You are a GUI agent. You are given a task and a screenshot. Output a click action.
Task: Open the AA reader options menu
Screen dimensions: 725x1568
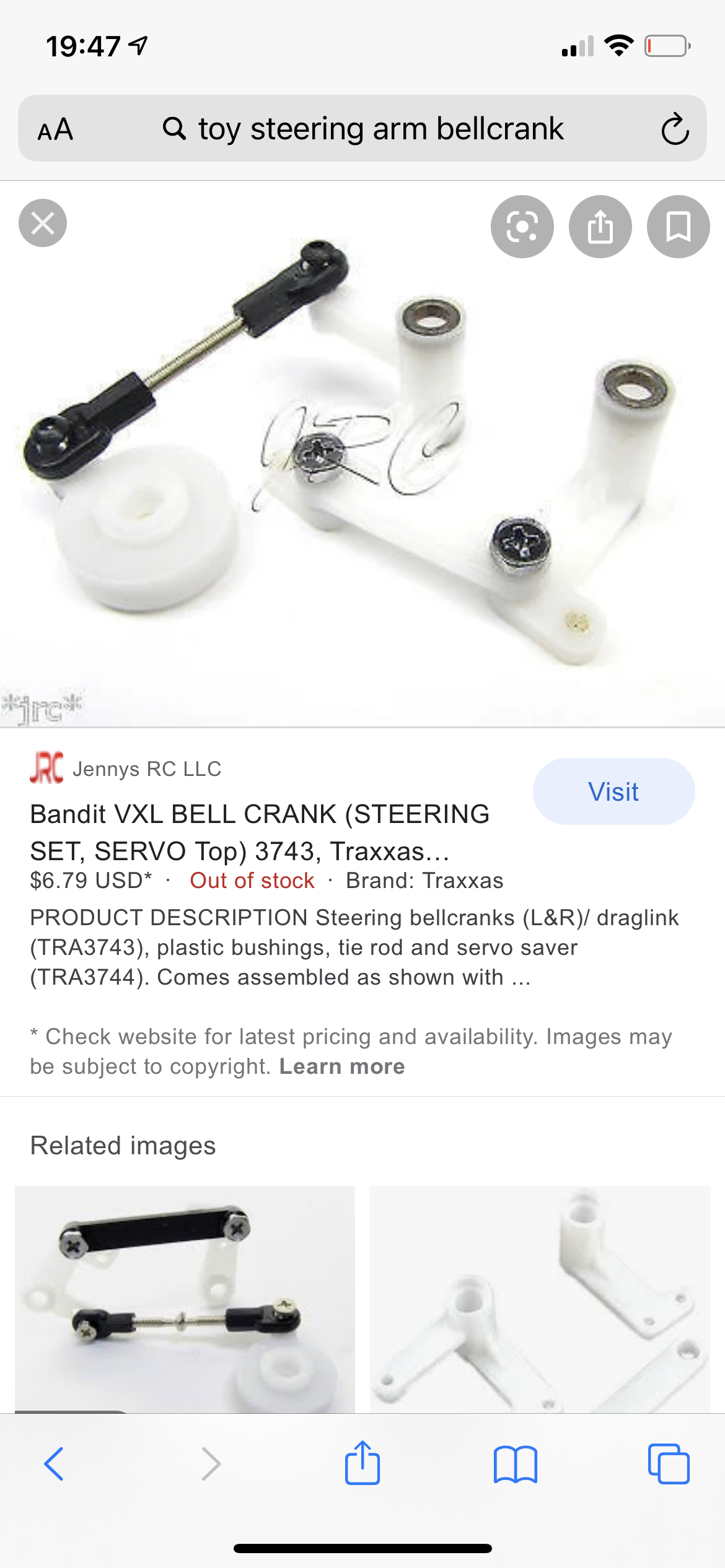pos(56,129)
